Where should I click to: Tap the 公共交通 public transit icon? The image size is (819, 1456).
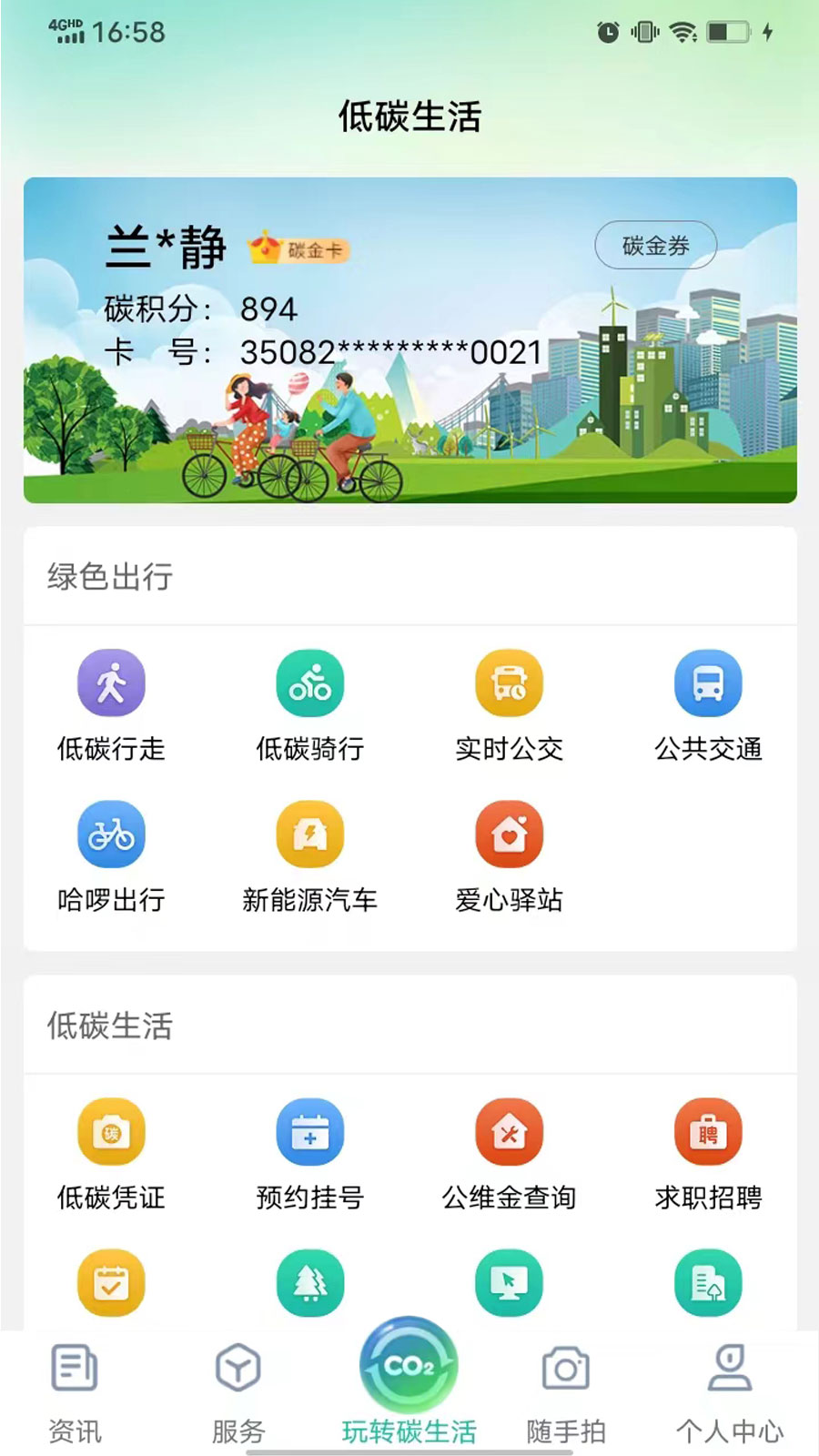pyautogui.click(x=709, y=682)
